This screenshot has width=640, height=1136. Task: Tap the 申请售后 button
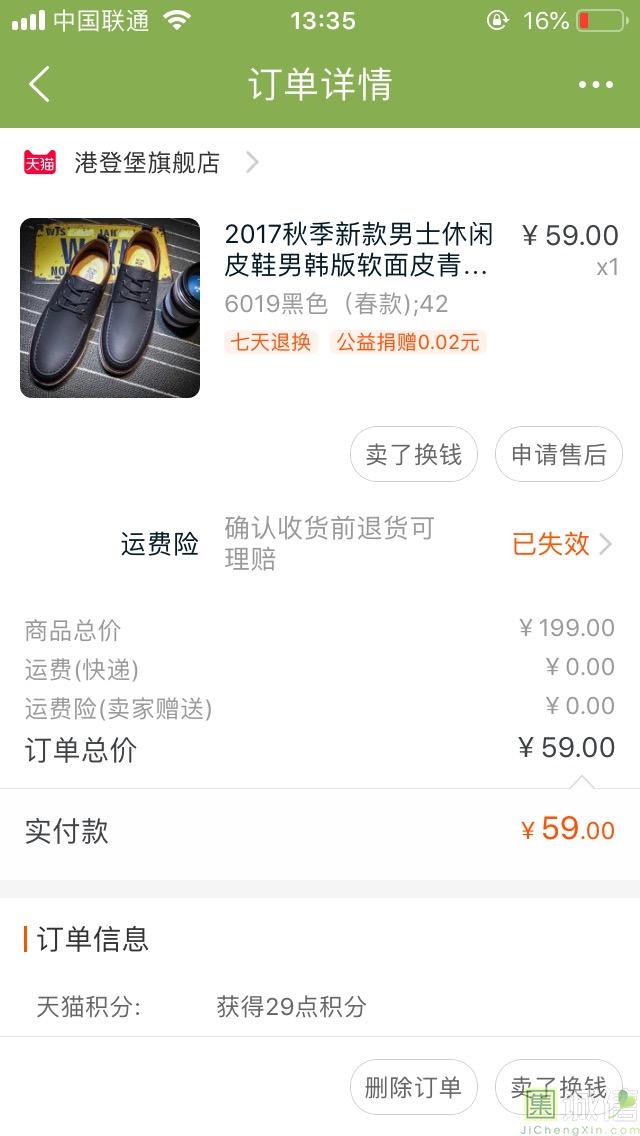558,455
